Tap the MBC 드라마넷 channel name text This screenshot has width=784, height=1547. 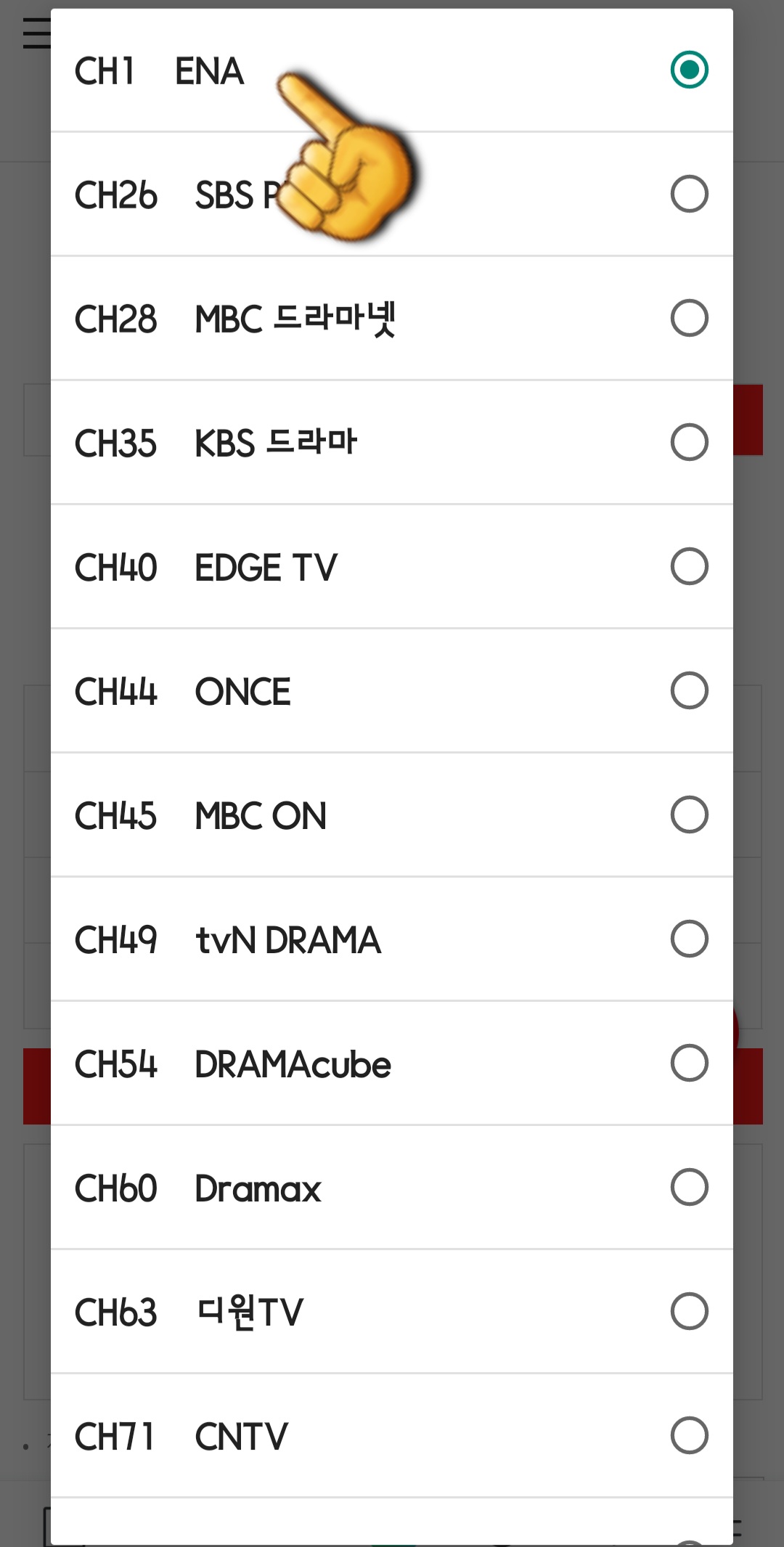(296, 317)
